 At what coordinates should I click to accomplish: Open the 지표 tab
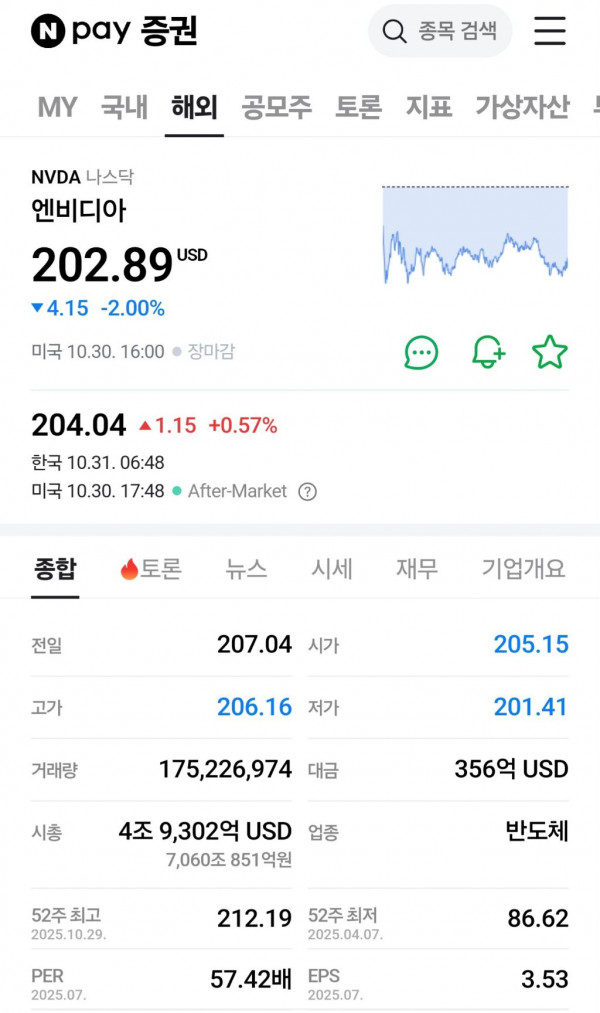[428, 107]
